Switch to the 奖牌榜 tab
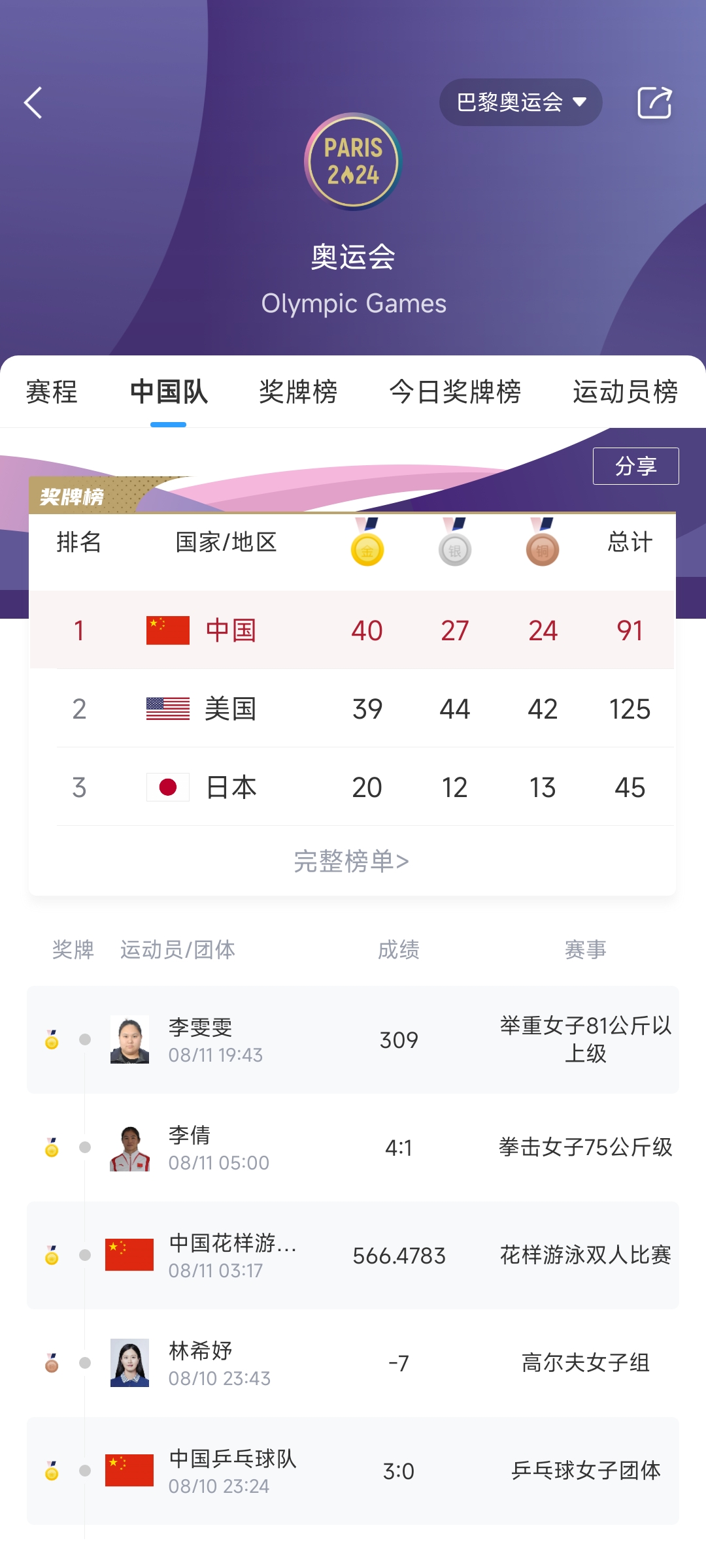This screenshot has height=1568, width=706. pos(298,392)
